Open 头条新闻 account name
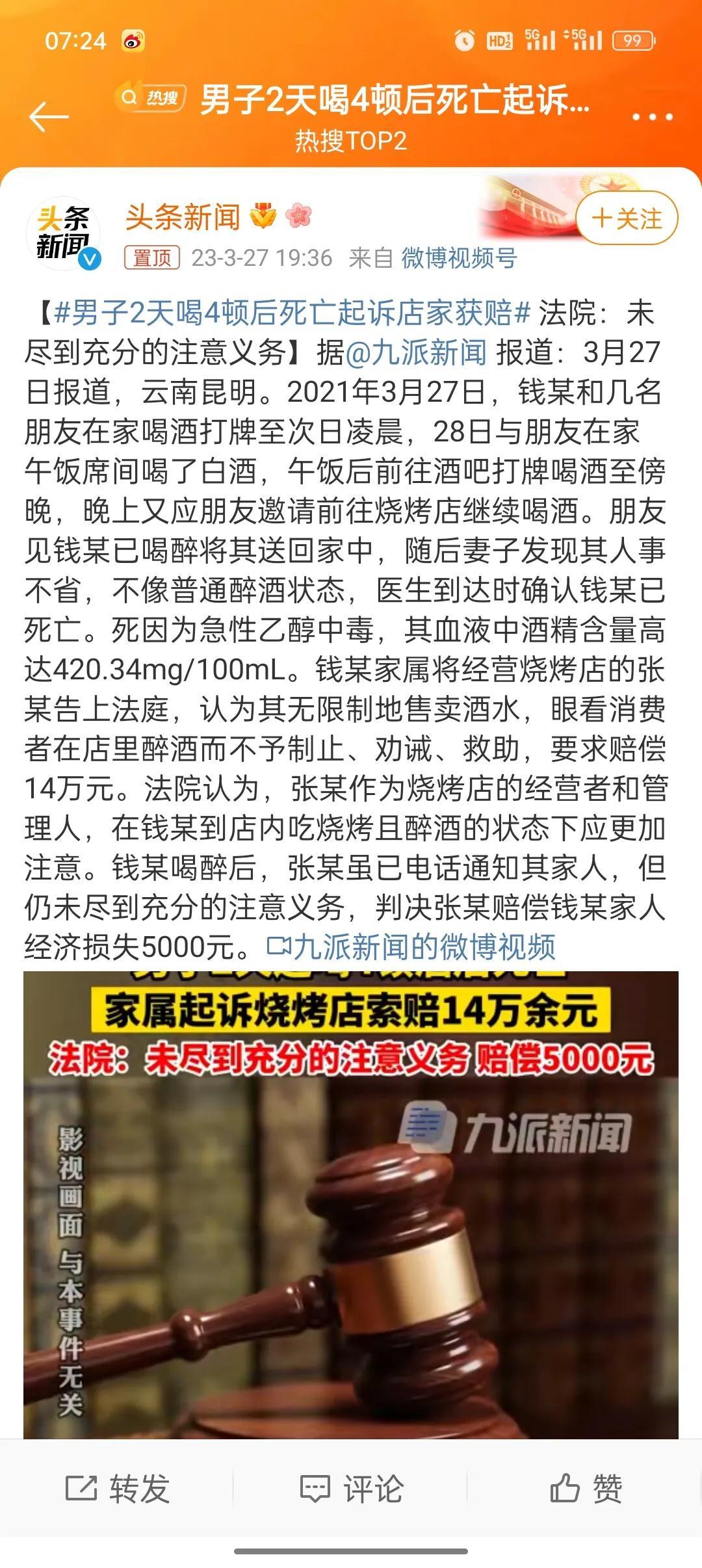The height and width of the screenshot is (1568, 702). 183,217
